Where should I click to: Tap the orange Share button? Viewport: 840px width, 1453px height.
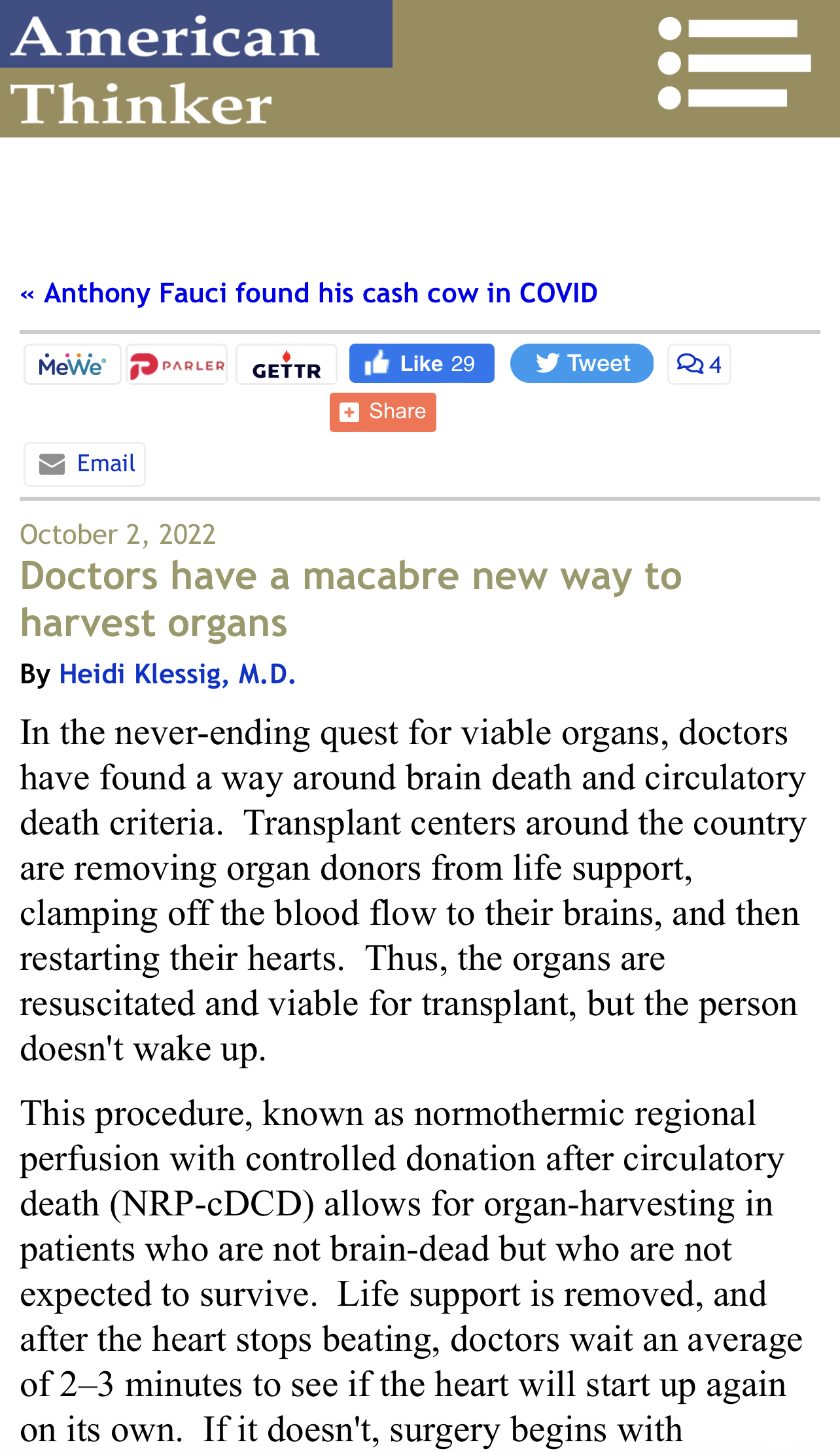[383, 412]
